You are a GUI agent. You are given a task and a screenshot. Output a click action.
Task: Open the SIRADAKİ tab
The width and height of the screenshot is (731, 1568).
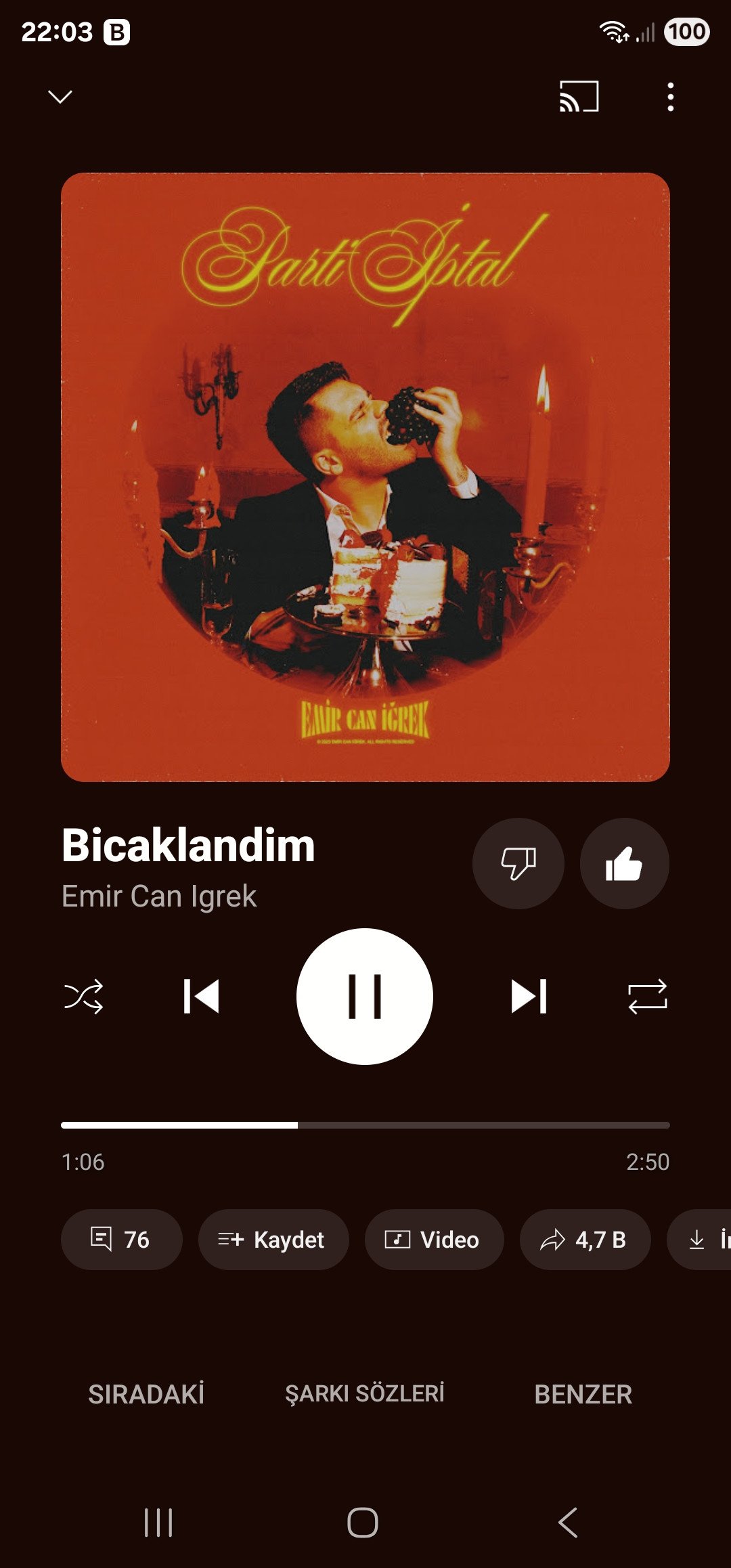coord(146,1394)
